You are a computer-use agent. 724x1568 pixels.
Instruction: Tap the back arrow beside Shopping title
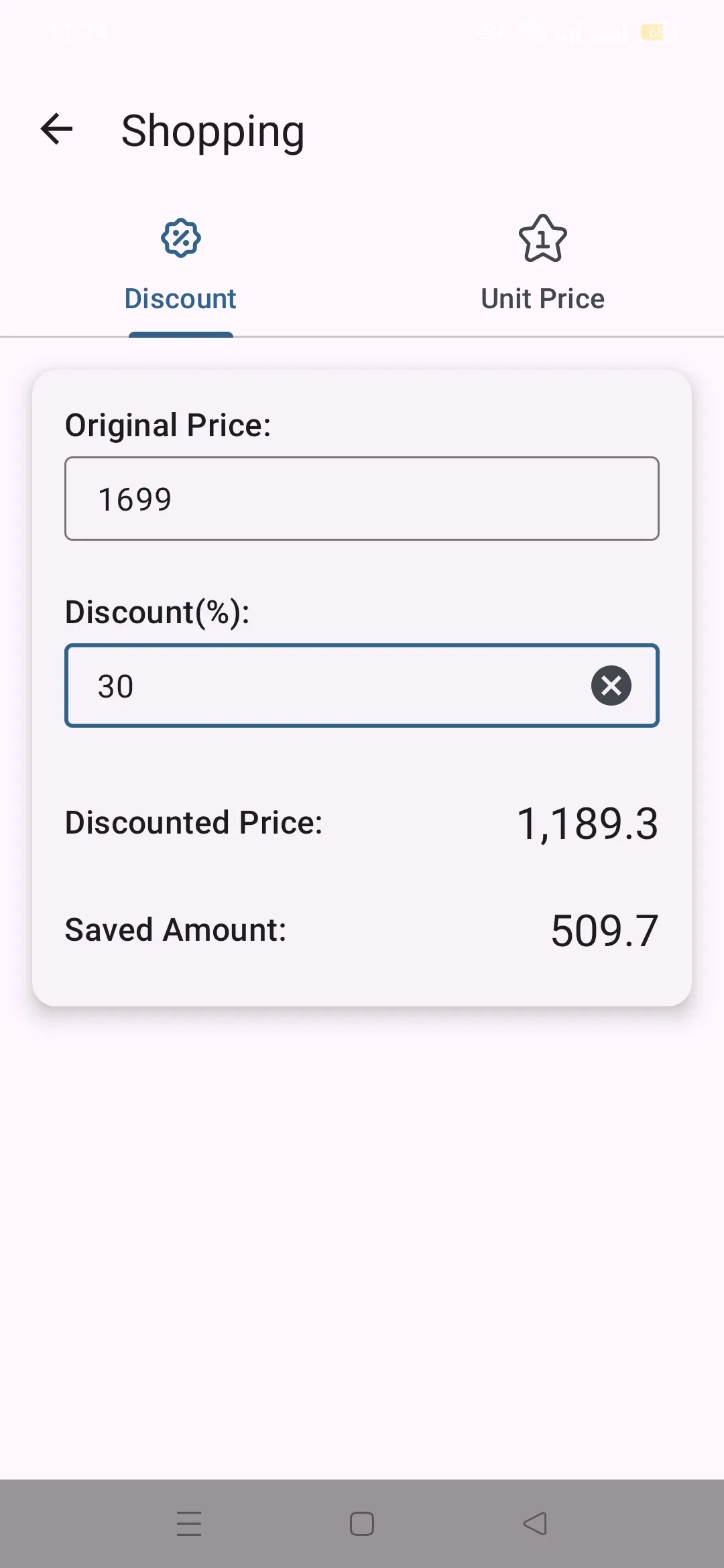[x=56, y=129]
